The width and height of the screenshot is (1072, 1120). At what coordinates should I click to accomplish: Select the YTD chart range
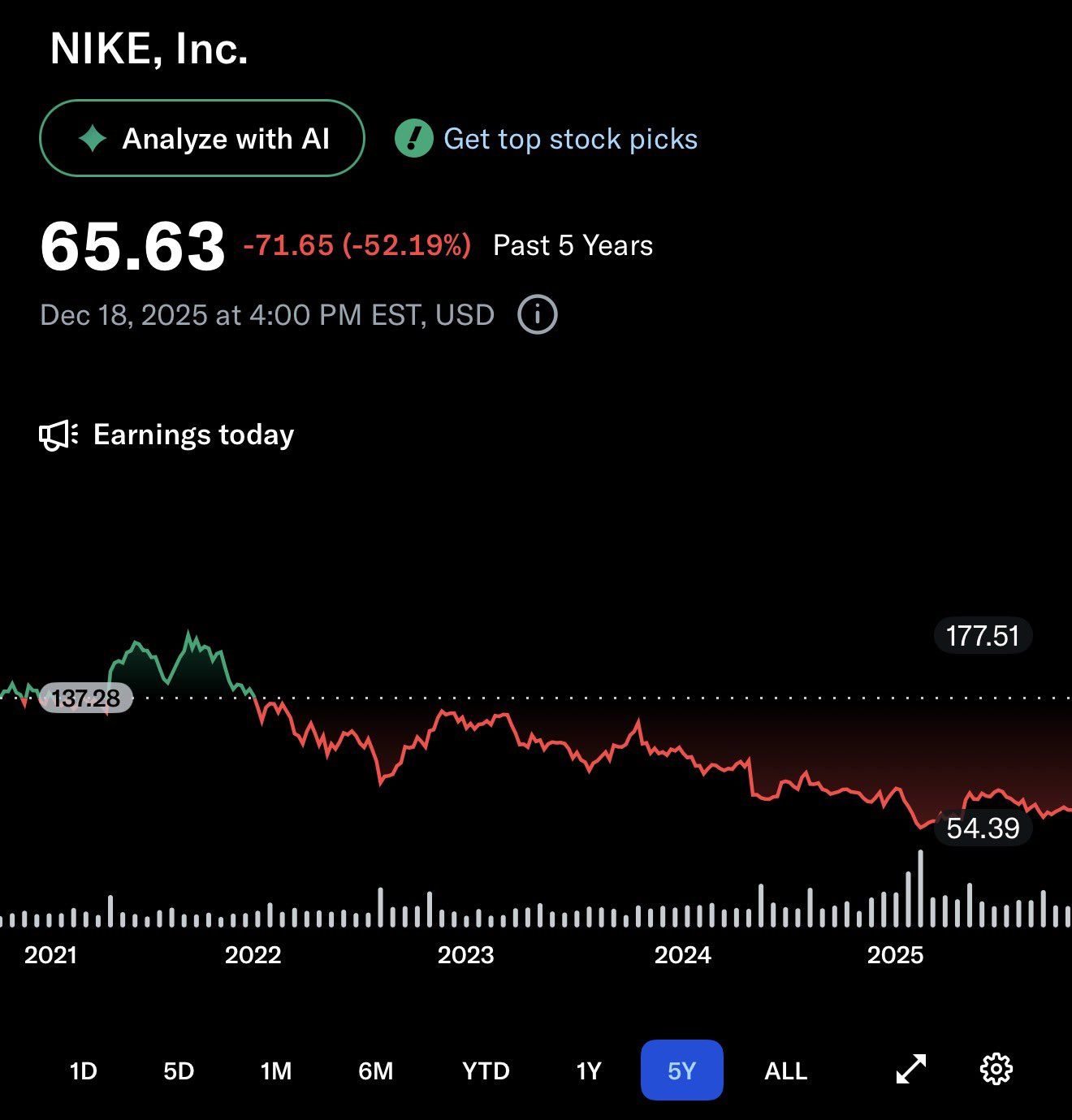coord(486,1070)
